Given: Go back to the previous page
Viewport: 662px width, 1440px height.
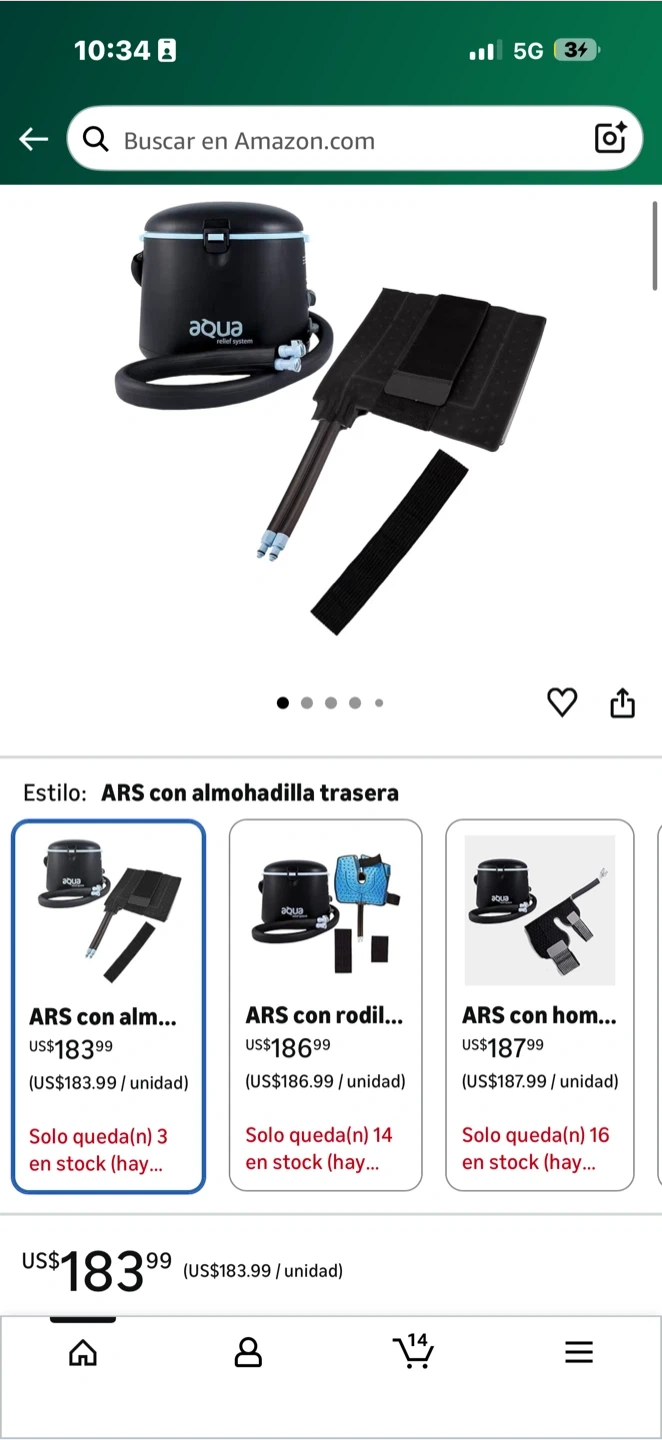Looking at the screenshot, I should pyautogui.click(x=34, y=140).
